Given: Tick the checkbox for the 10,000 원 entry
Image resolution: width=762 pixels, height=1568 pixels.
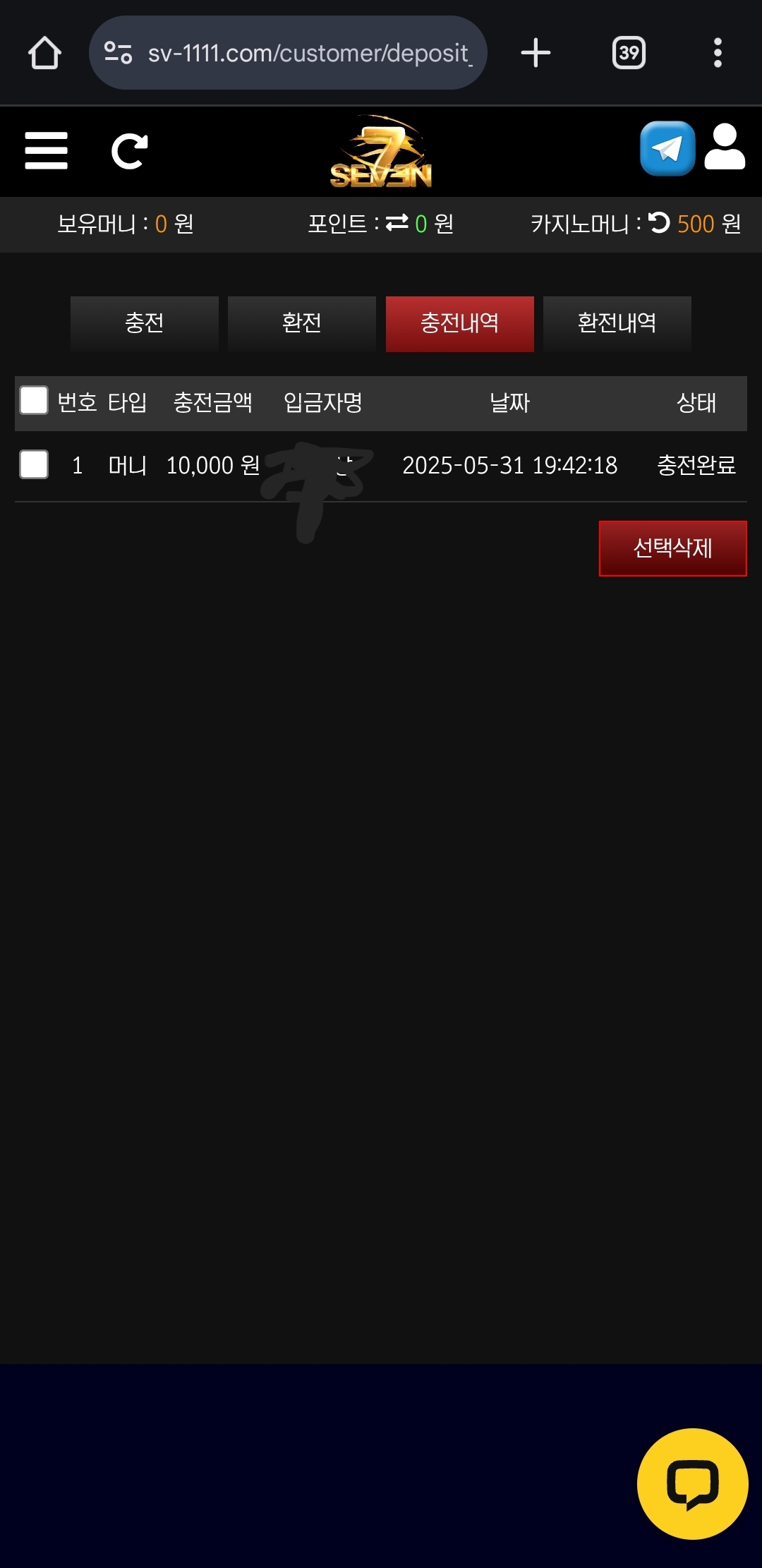Looking at the screenshot, I should click(34, 464).
